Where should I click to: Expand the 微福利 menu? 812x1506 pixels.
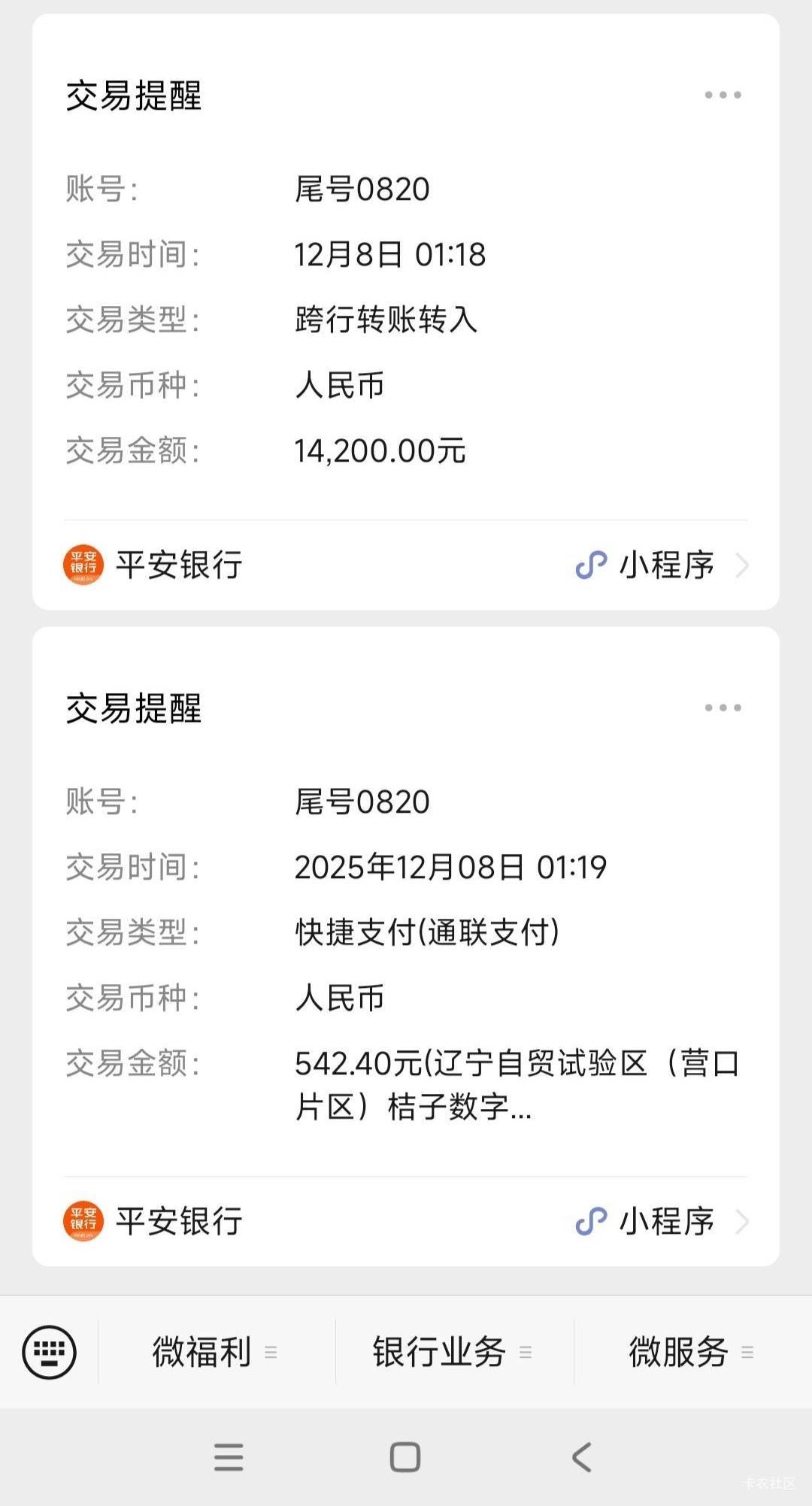coord(215,1352)
